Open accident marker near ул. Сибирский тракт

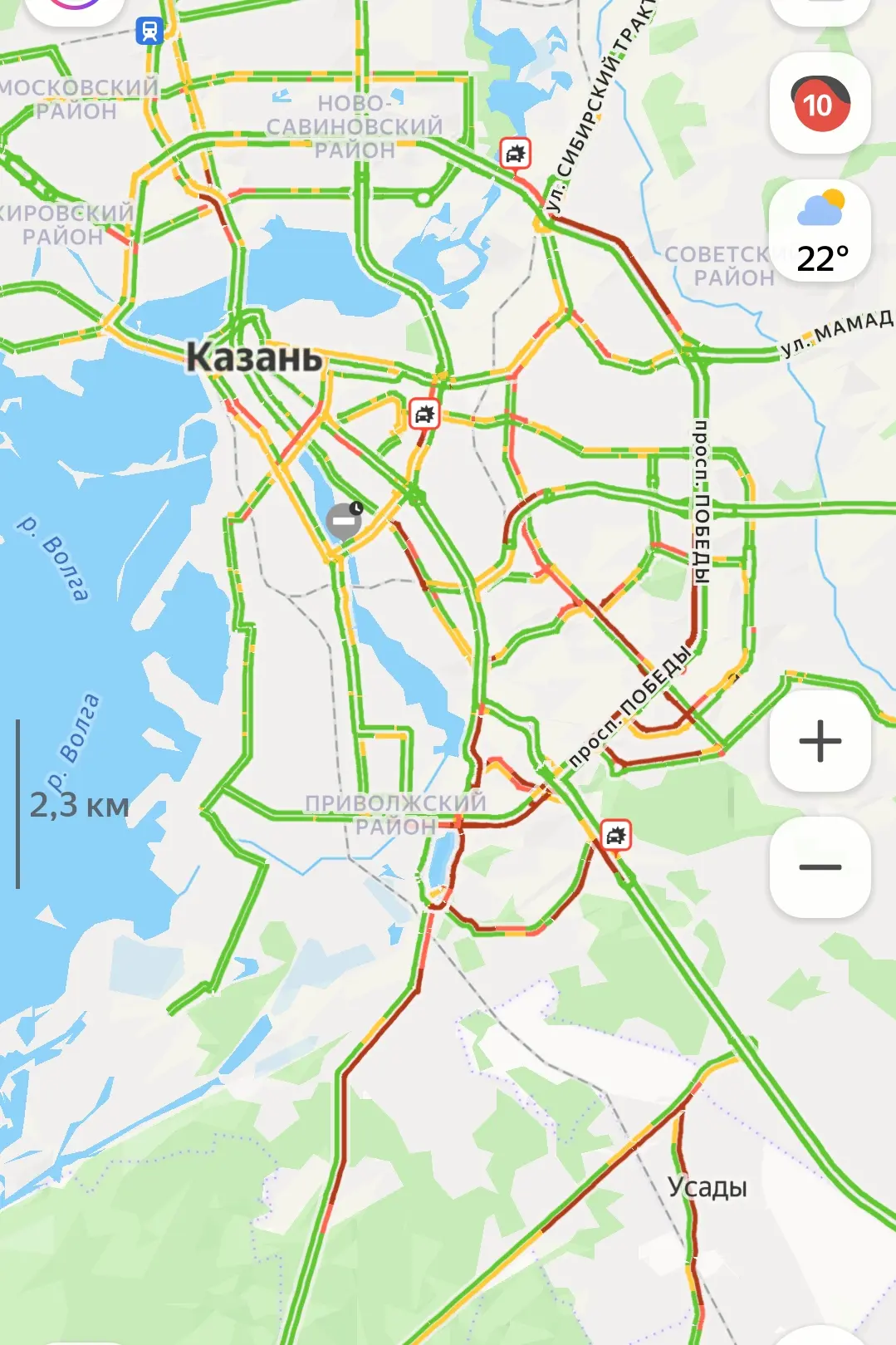point(516,153)
